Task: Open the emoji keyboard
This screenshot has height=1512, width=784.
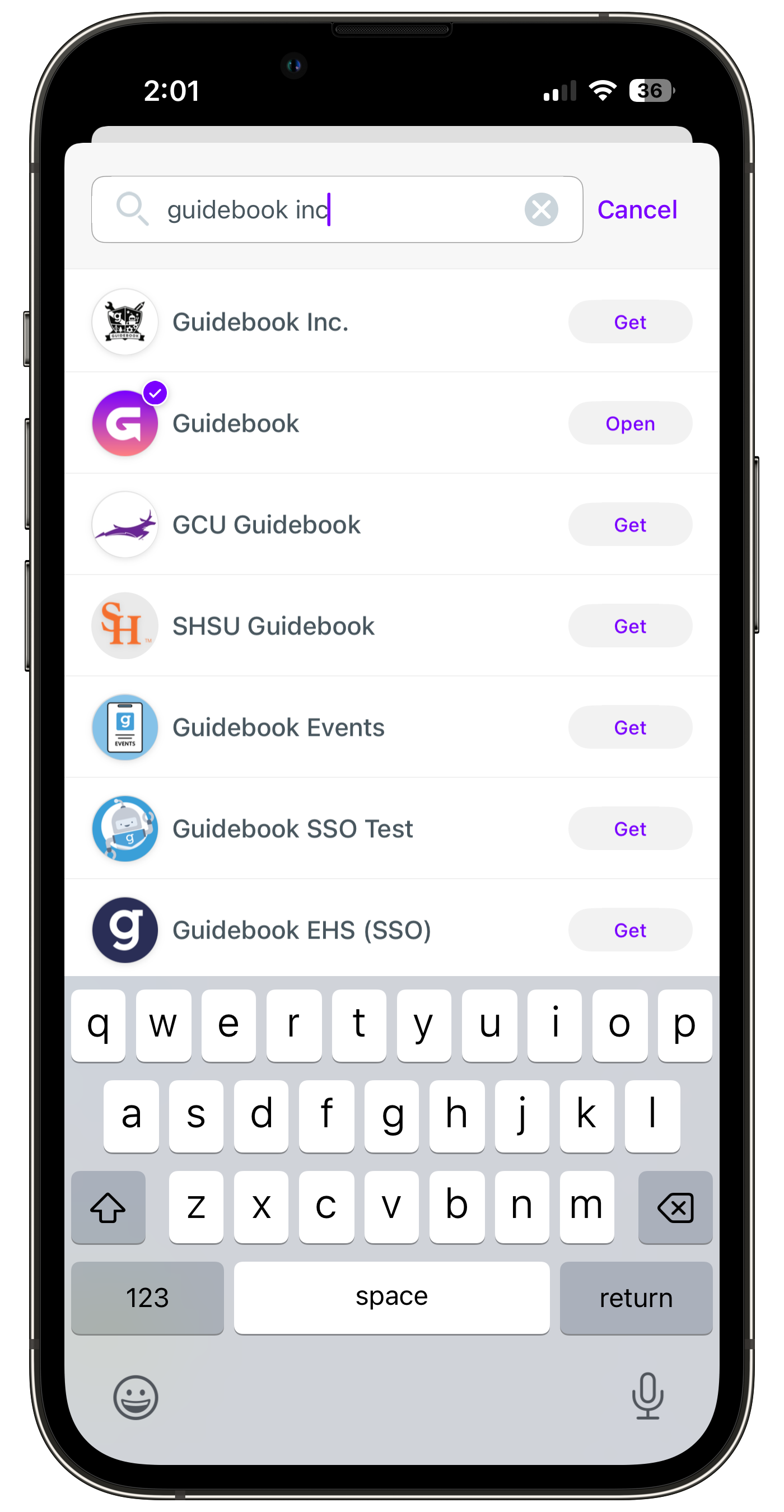Action: point(136,1398)
